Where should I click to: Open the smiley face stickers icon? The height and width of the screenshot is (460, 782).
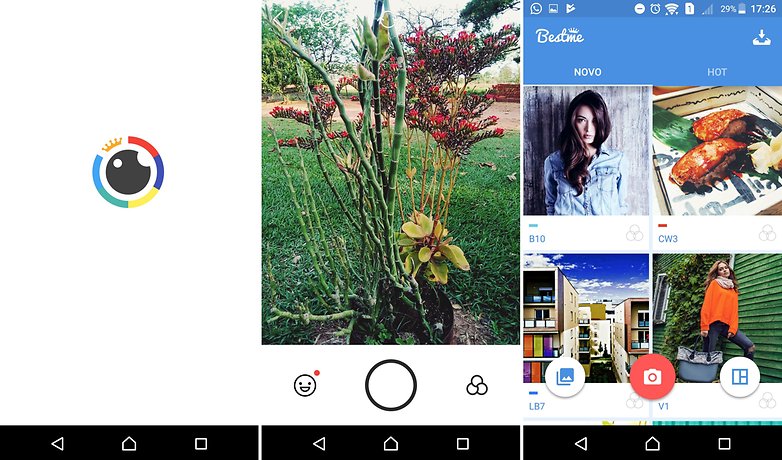coord(305,385)
